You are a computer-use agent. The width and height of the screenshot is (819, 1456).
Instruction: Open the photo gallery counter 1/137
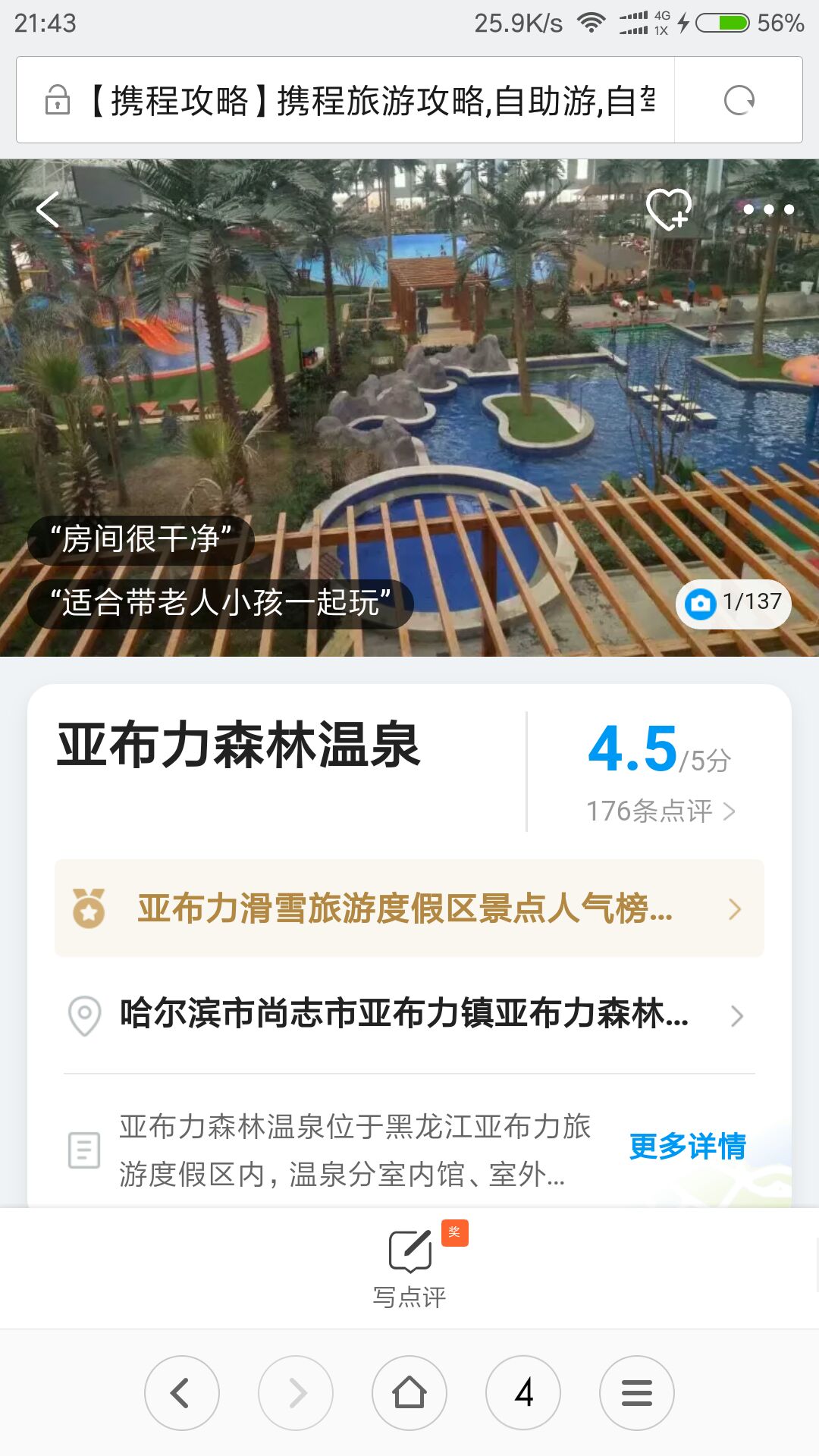pos(733,604)
